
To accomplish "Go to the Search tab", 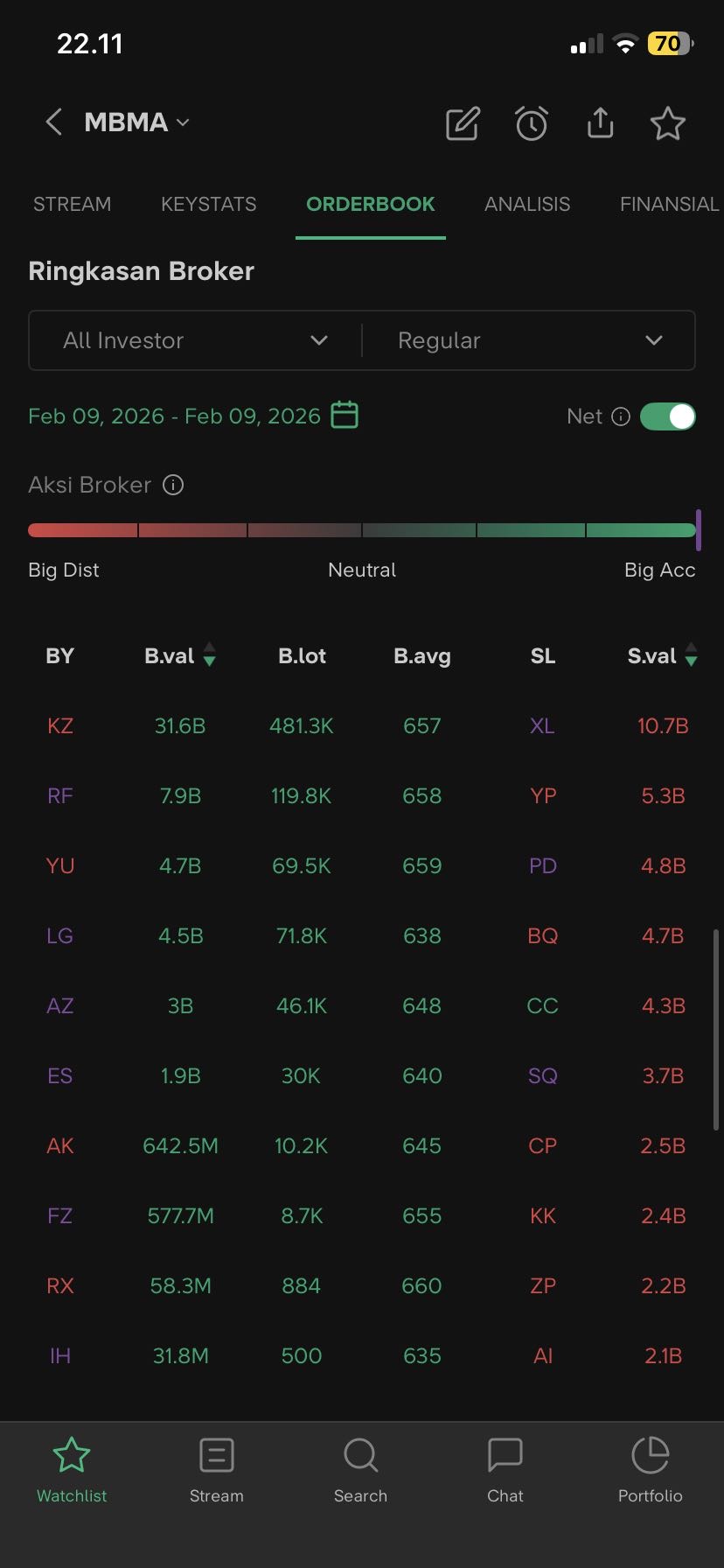I will (360, 1470).
